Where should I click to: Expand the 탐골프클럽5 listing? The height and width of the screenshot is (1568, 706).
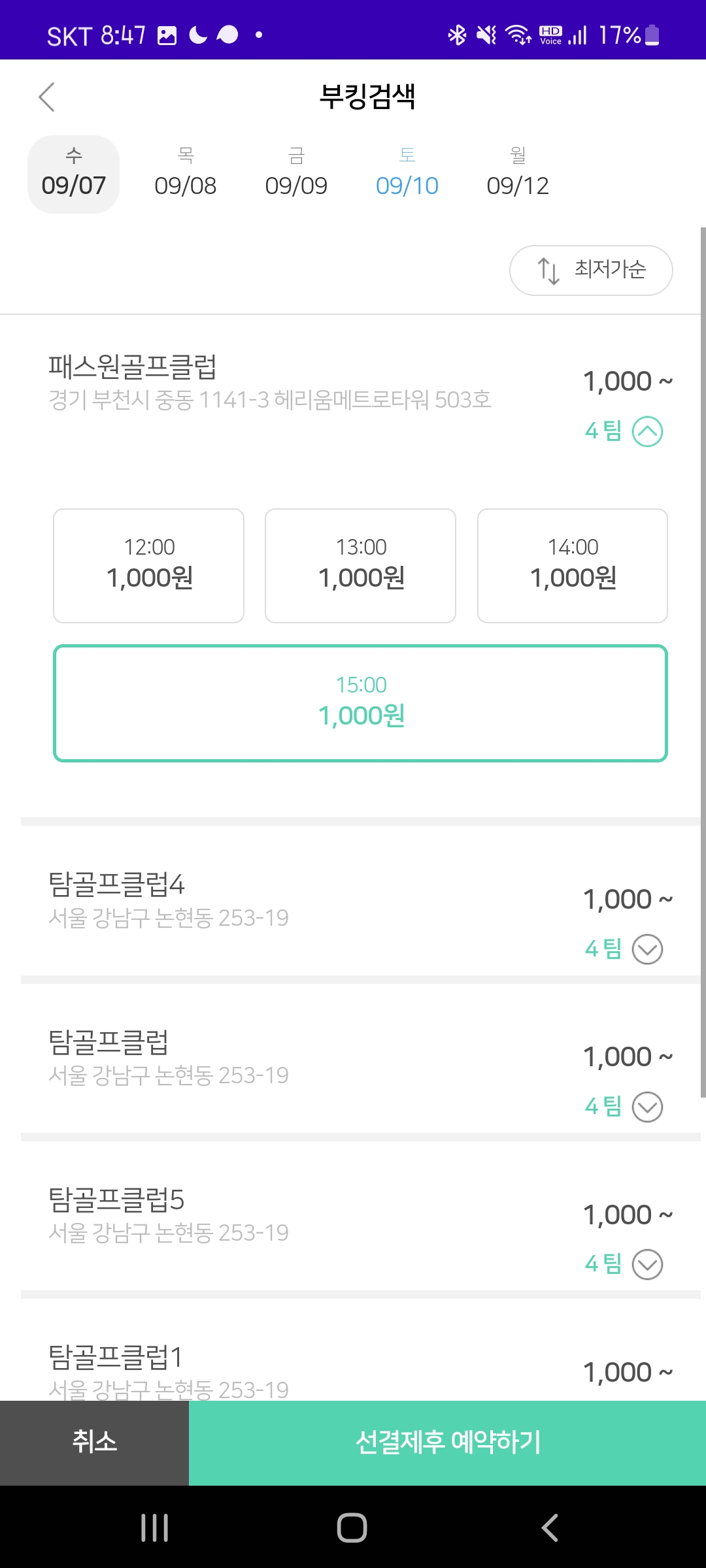point(647,1264)
